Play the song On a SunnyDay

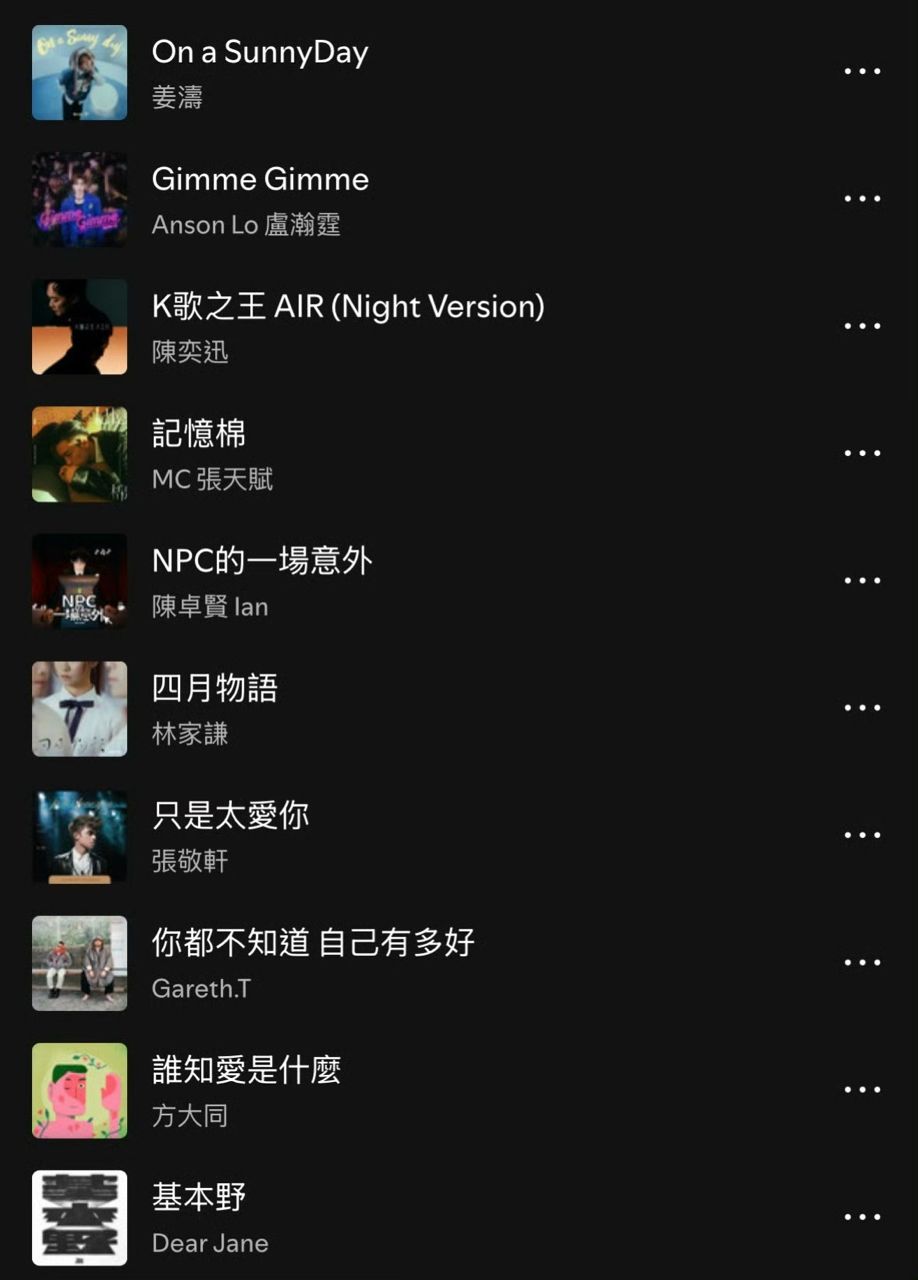tap(260, 53)
